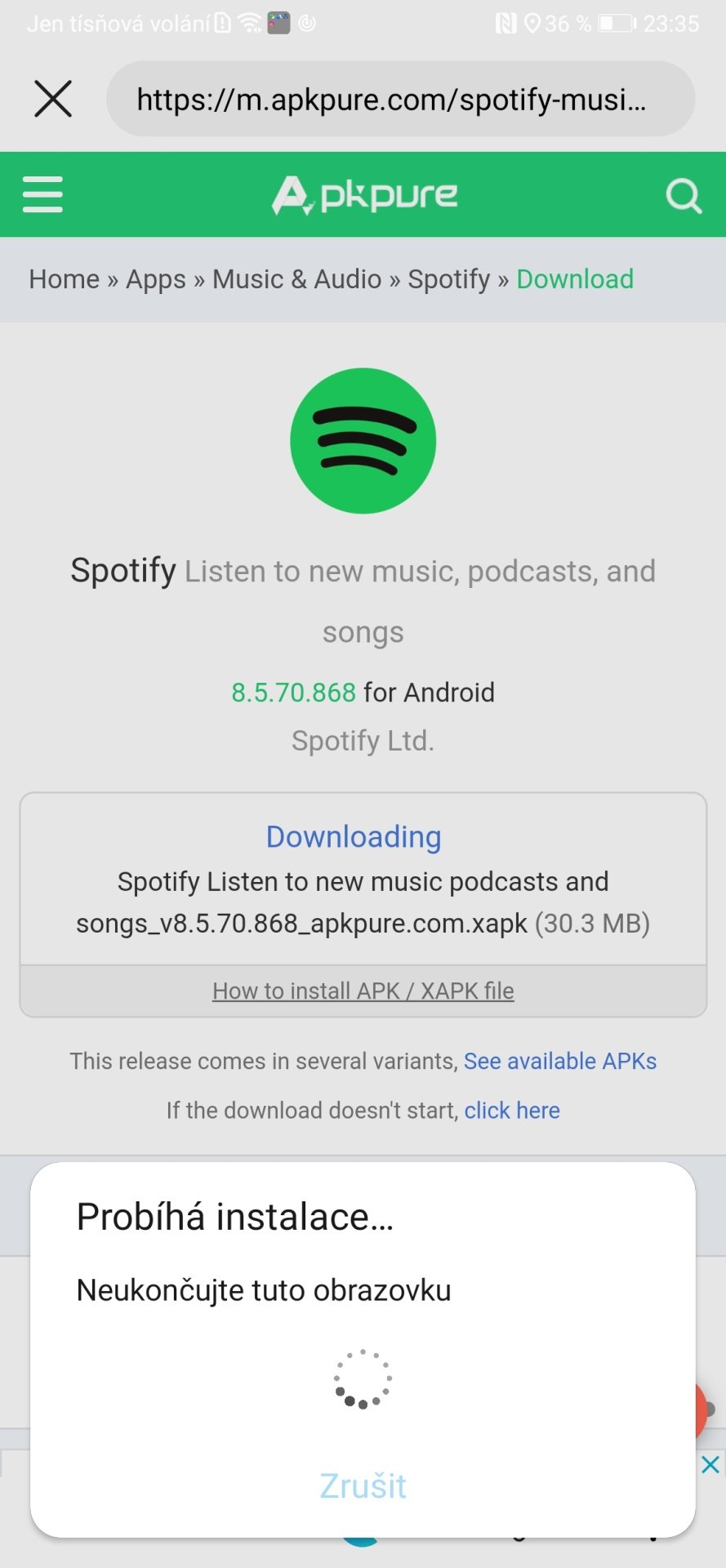Screen dimensions: 726x1568
Task: Tap the apkpure URL address bar
Action: click(400, 99)
